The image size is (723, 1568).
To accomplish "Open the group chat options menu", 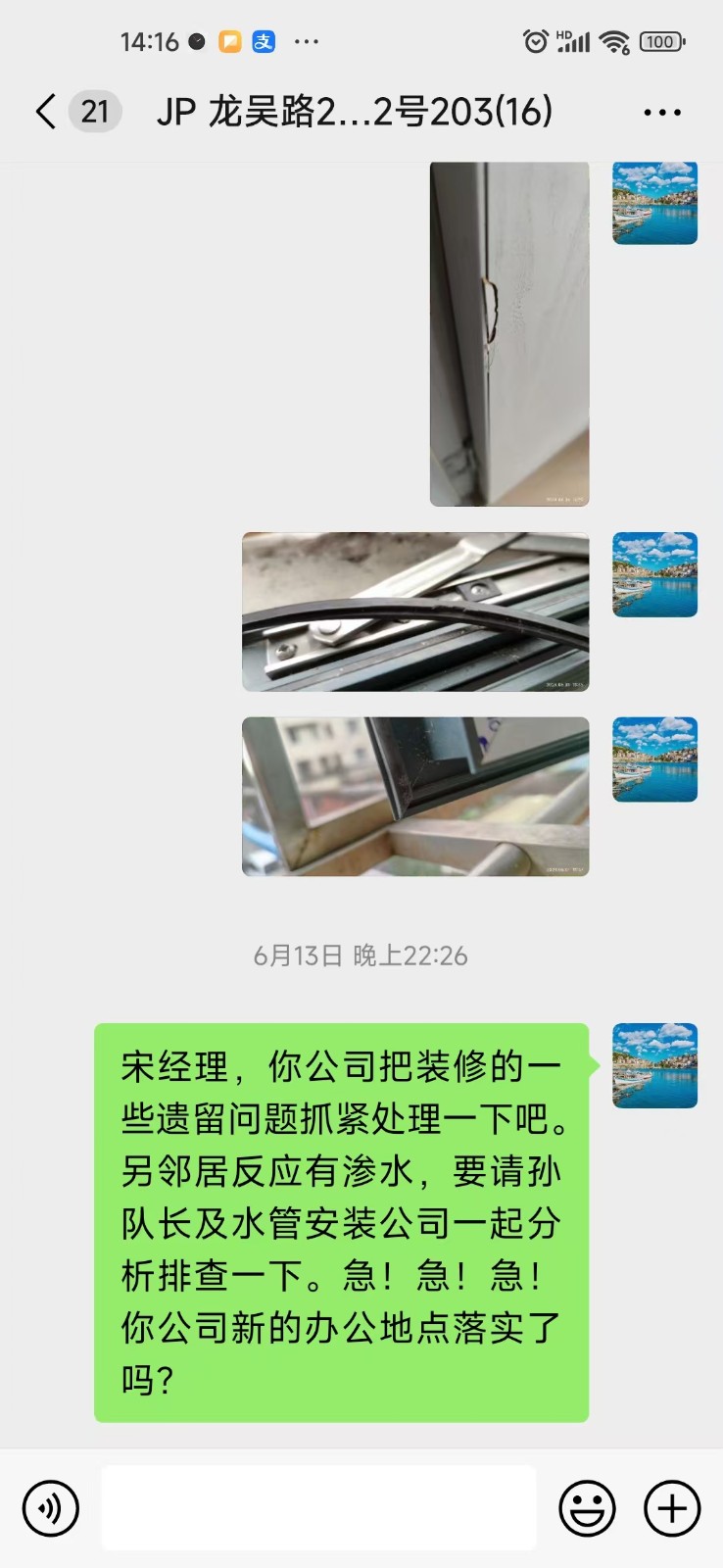I will 662,113.
